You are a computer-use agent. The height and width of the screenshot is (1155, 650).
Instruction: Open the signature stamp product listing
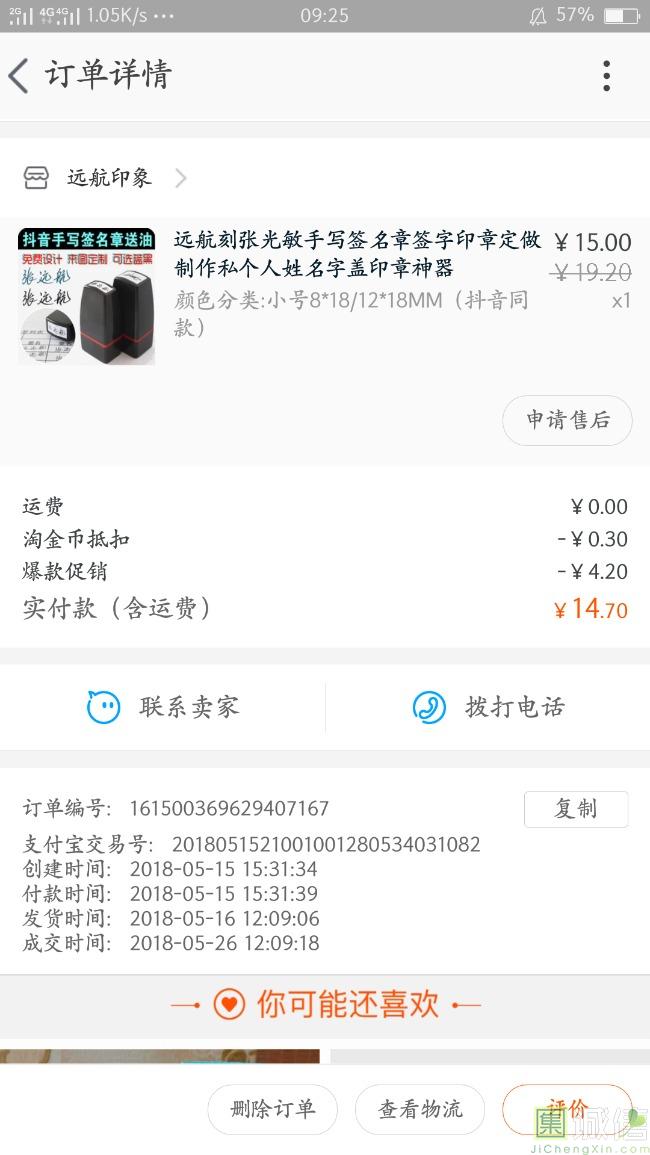pos(356,254)
